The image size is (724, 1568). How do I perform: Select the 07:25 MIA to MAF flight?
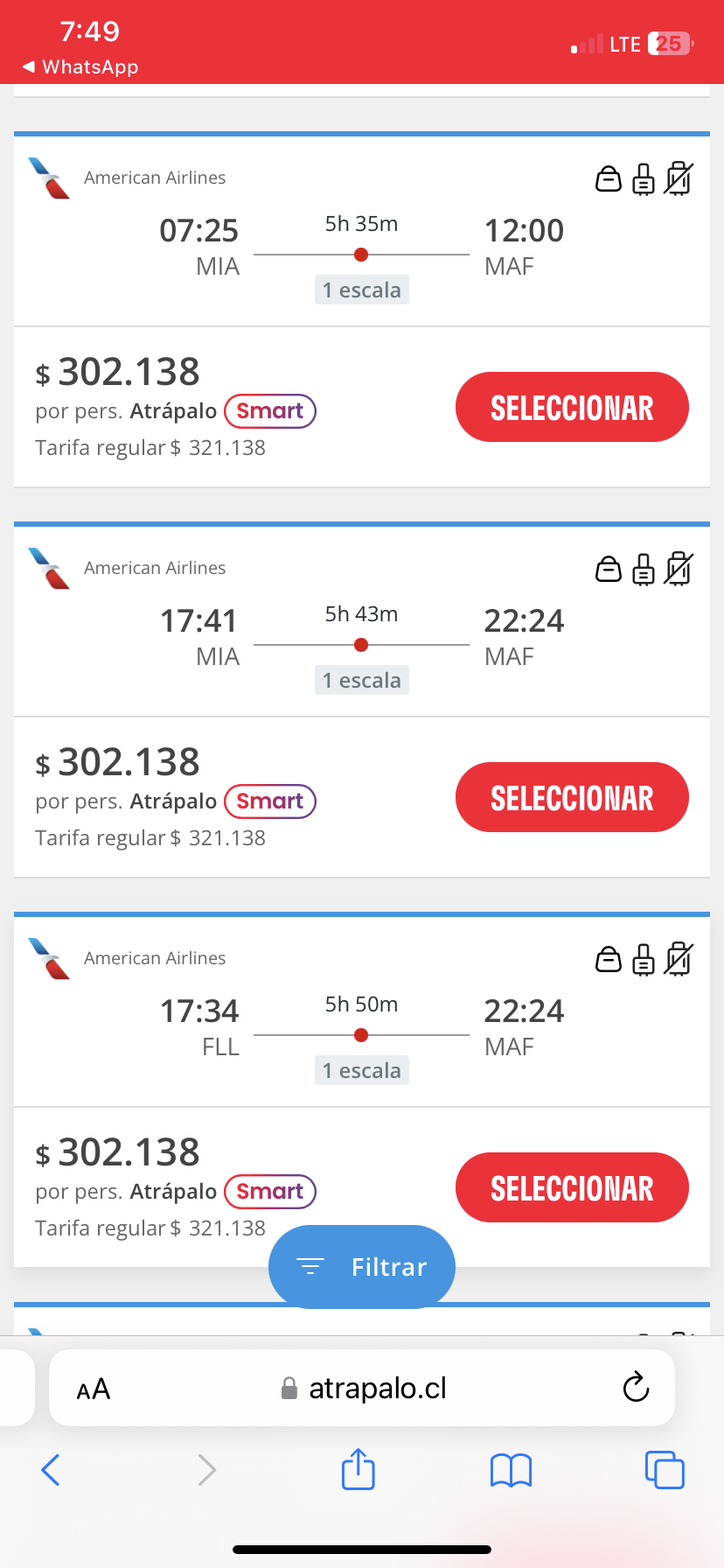pyautogui.click(x=572, y=407)
